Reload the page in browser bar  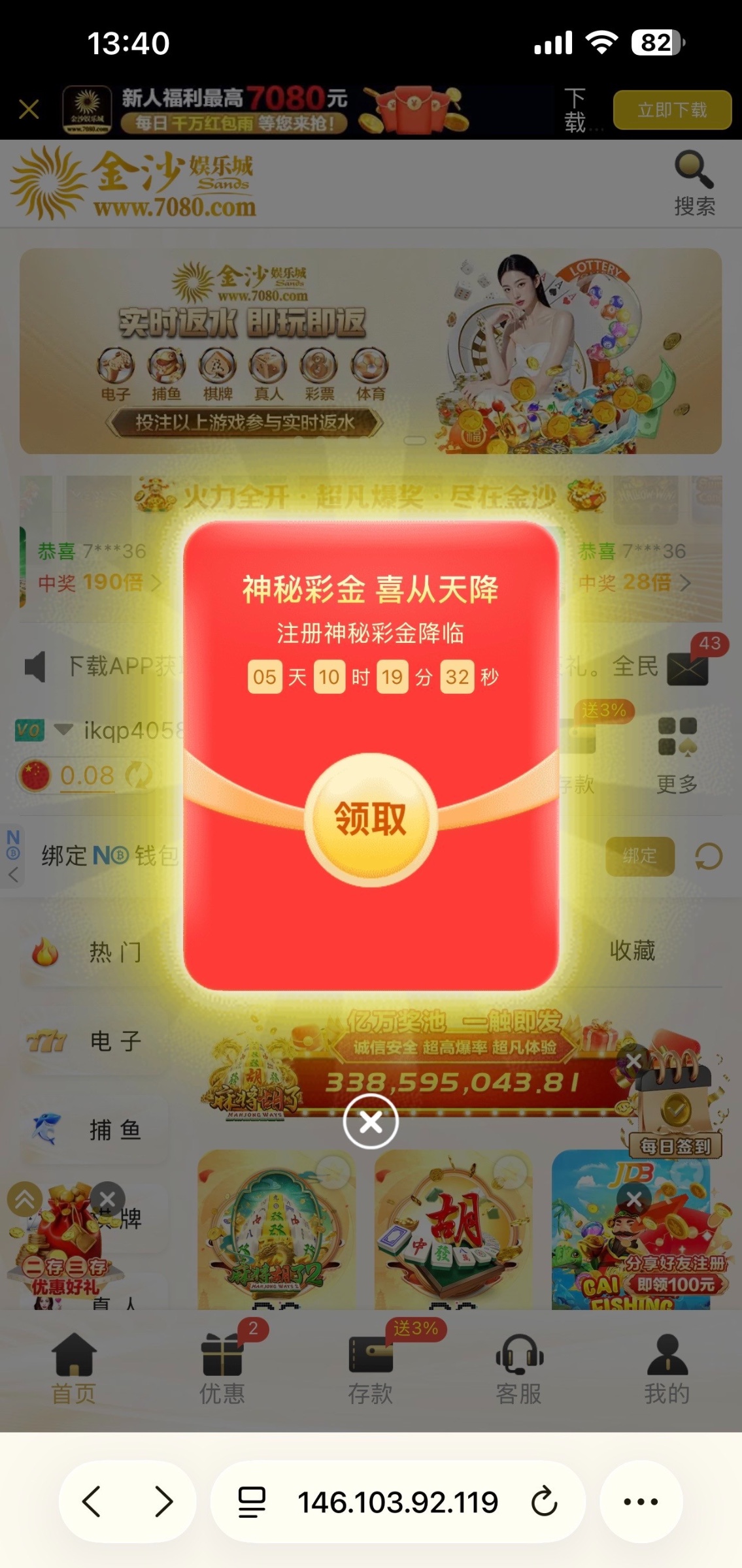tap(544, 1501)
